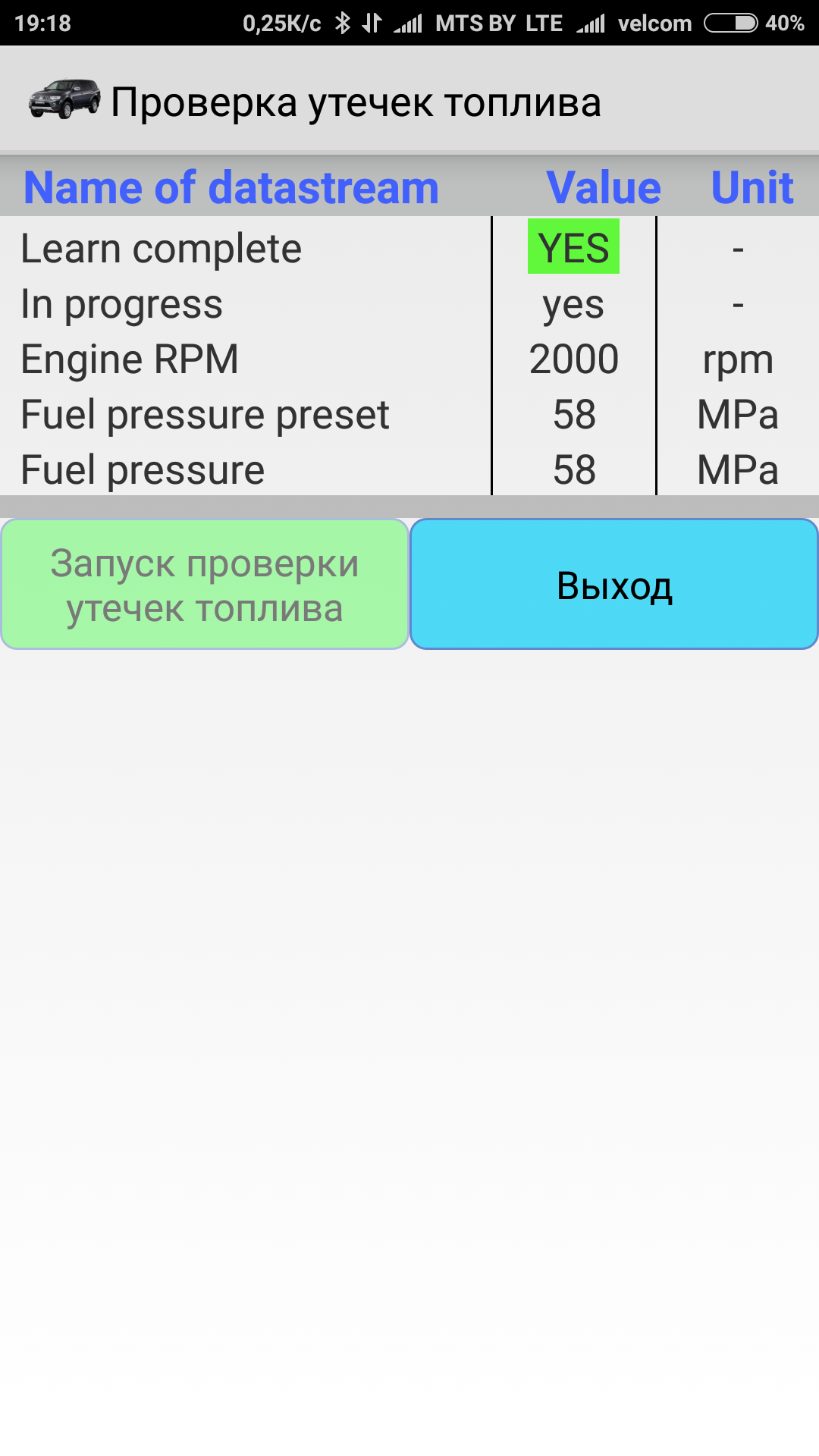Screen dimensions: 819x1456
Task: Start the fuel leak check (Запуск проверки утечек топлива)
Action: 205,585
